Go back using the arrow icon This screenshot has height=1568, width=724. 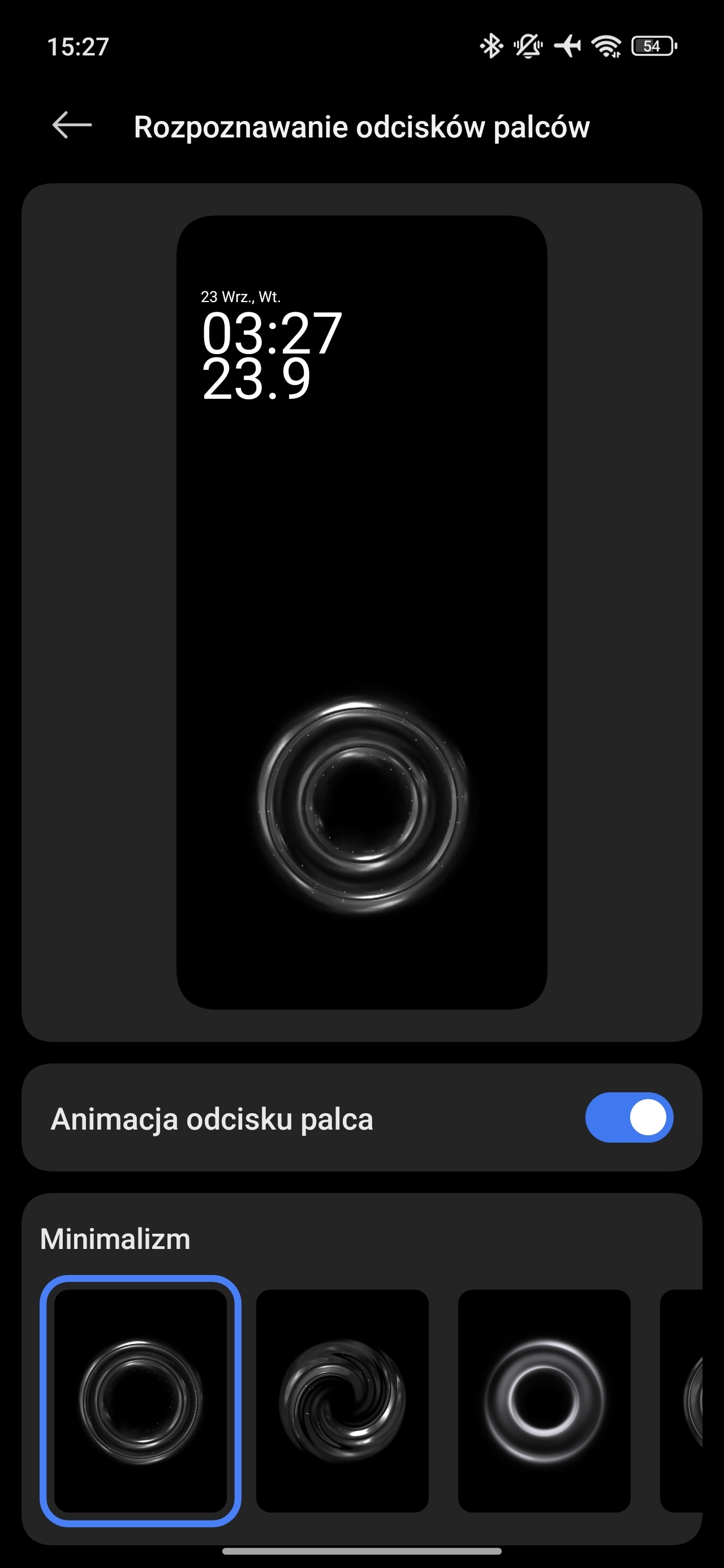coord(72,126)
